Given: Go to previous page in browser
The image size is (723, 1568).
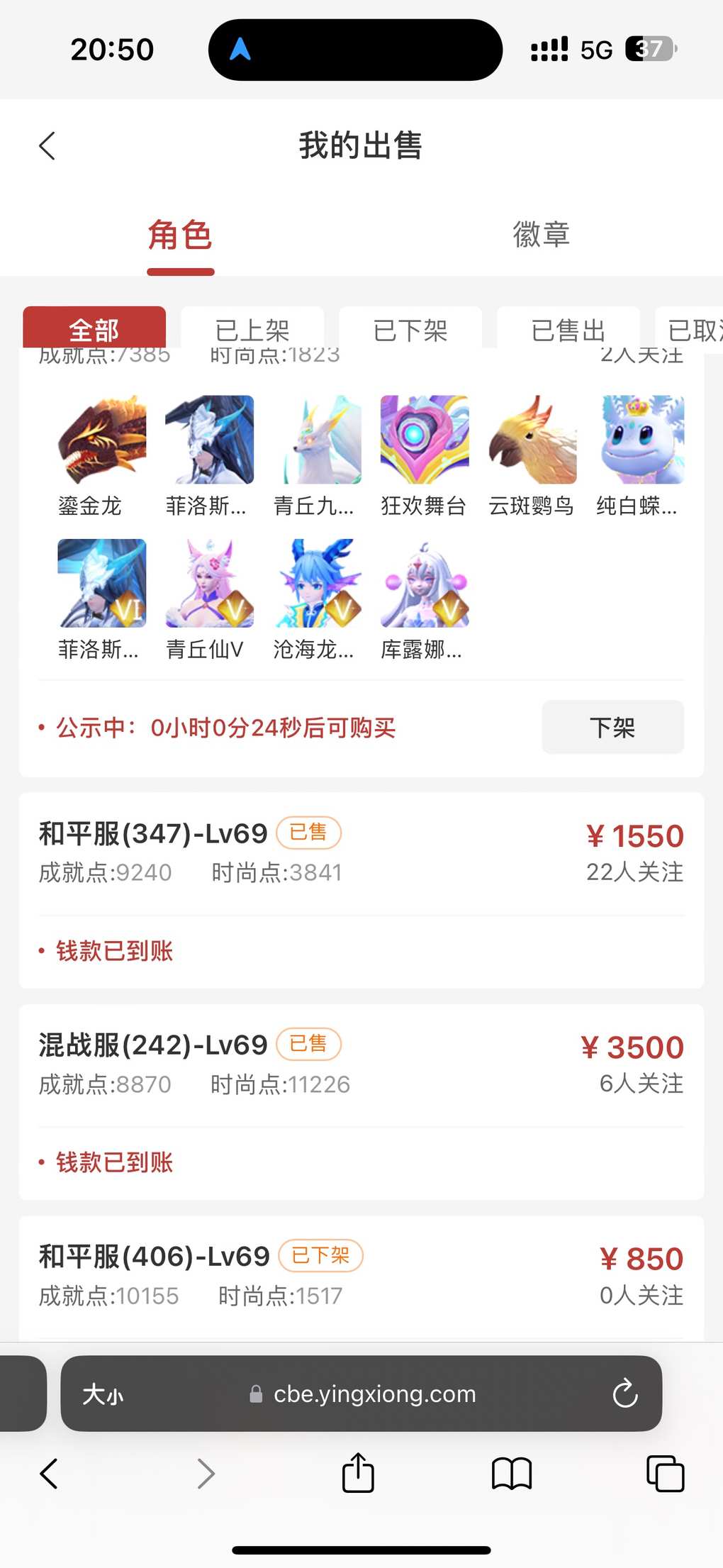Looking at the screenshot, I should [48, 1473].
